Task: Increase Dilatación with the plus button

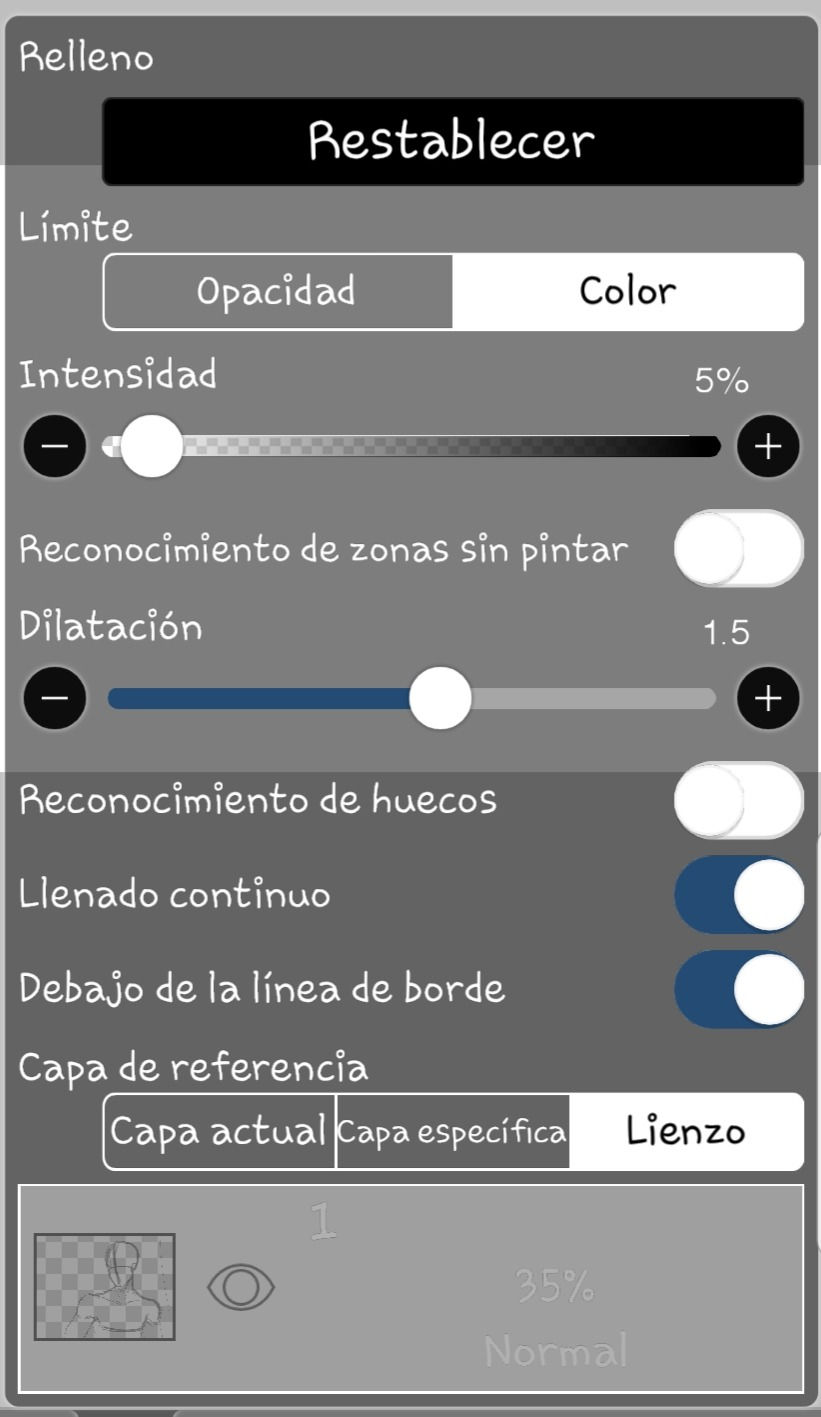Action: click(x=768, y=698)
